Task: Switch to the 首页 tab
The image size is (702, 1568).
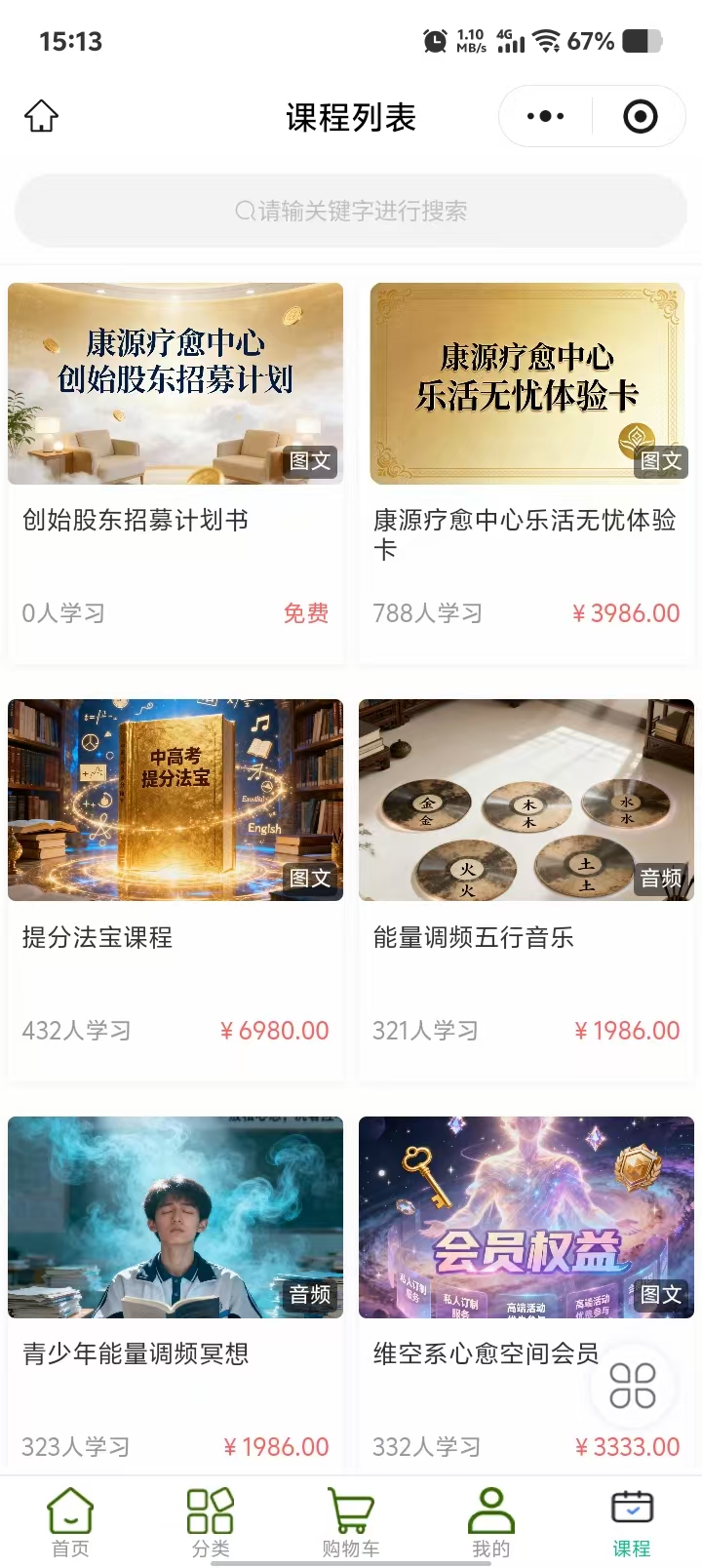Action: 70,1522
